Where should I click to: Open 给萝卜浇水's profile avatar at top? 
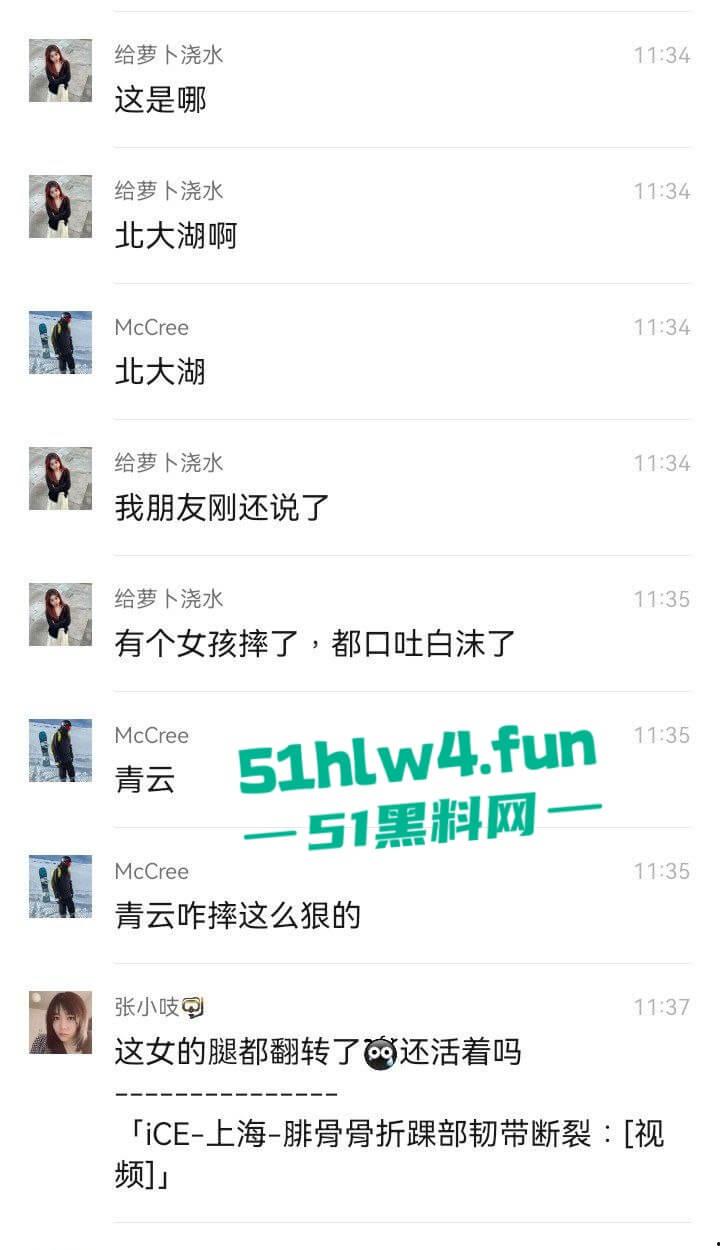click(x=59, y=70)
